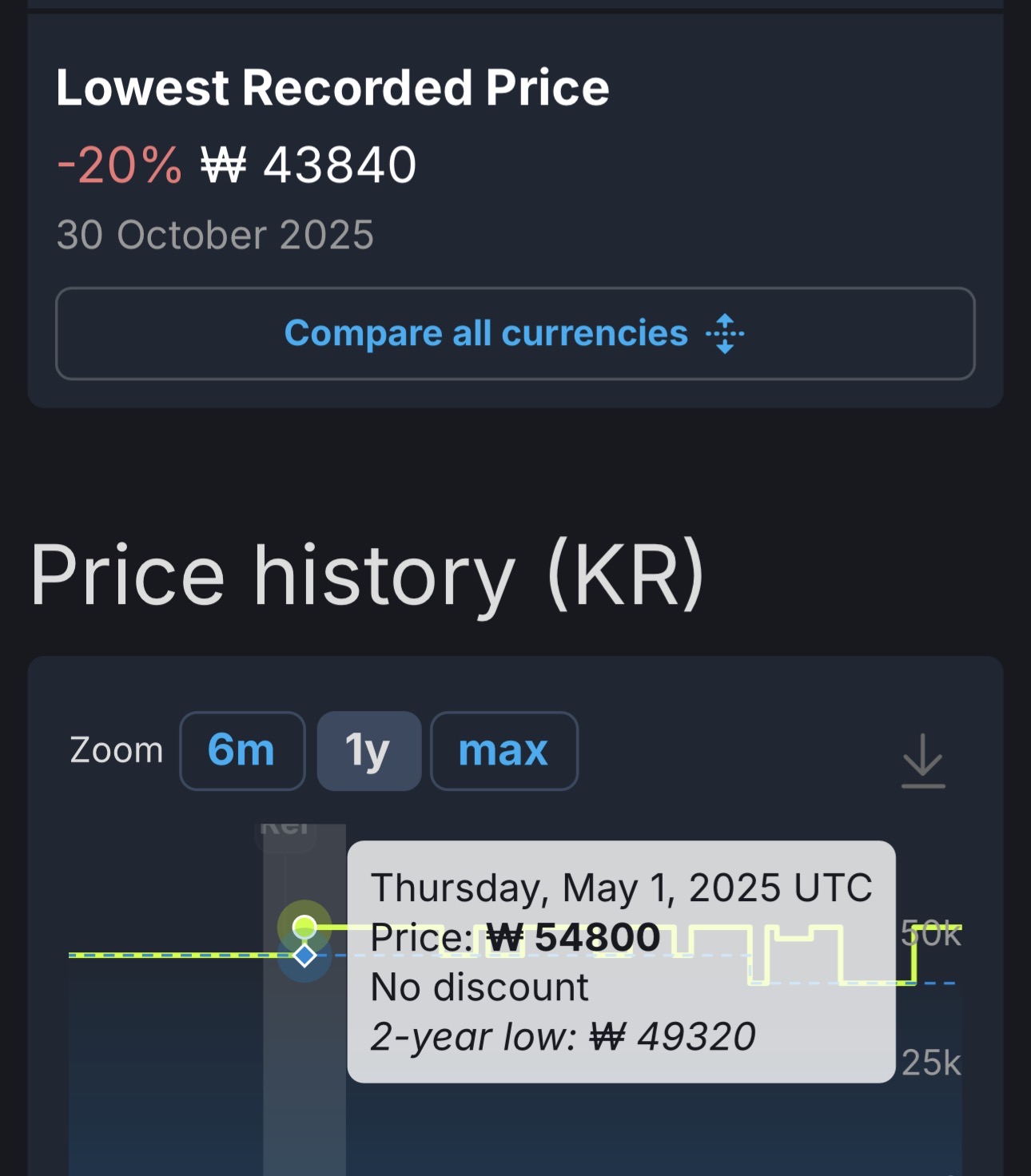
Task: Switch chart zoom to max
Action: (x=504, y=751)
